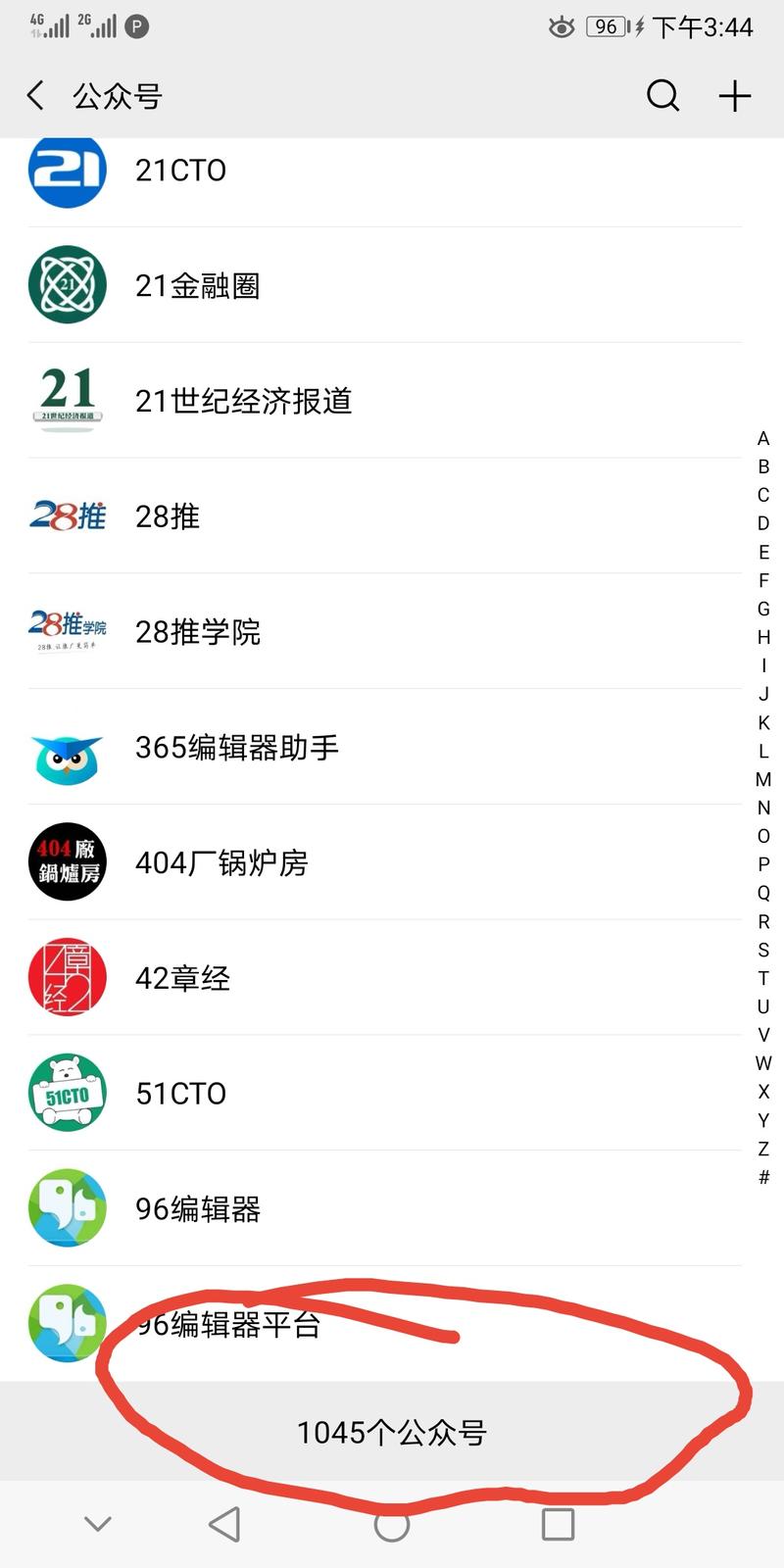Open the 21CTO account avatar
This screenshot has width=784, height=1568.
tap(67, 169)
